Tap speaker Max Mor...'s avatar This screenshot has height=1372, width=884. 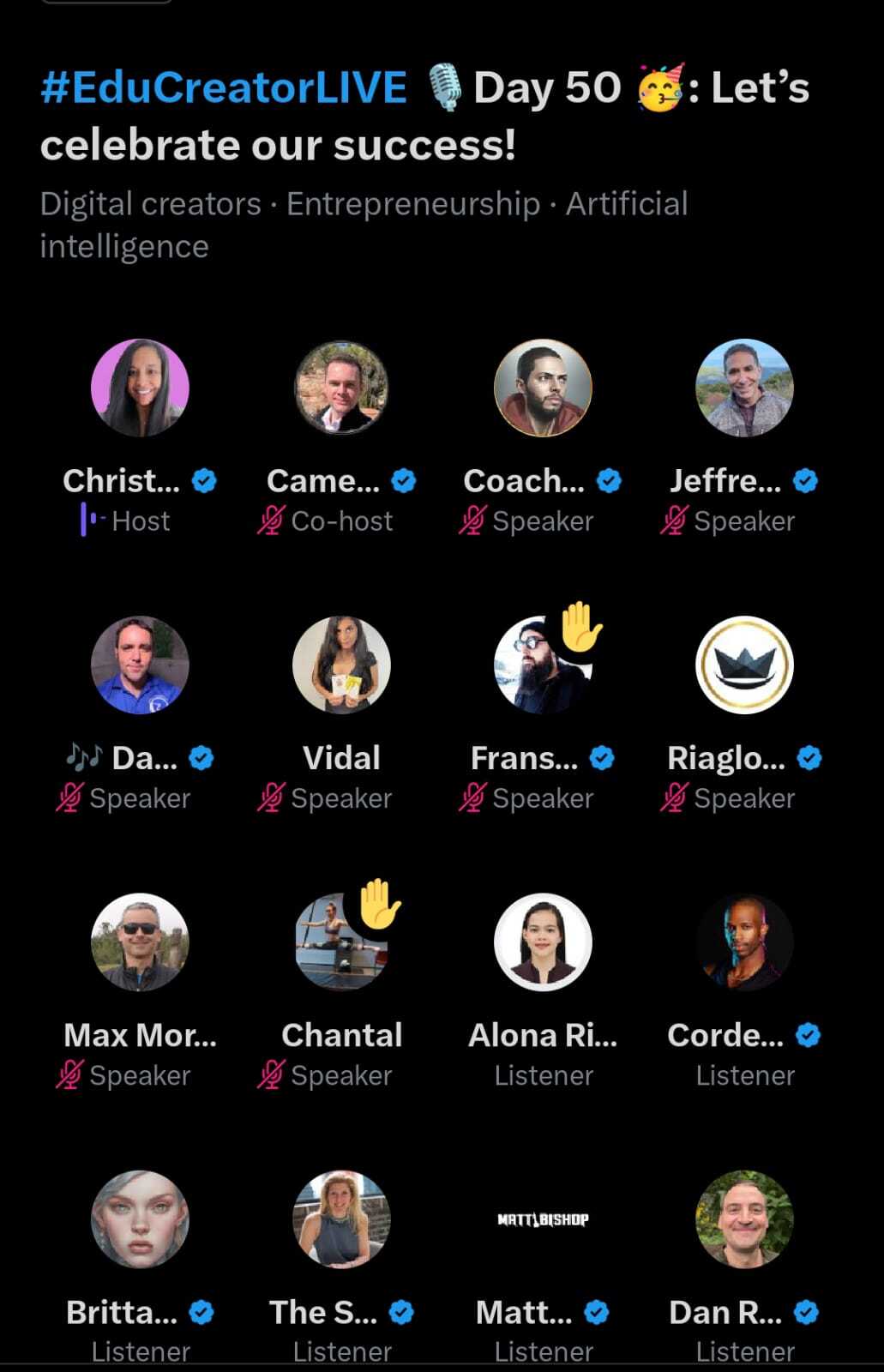(140, 942)
